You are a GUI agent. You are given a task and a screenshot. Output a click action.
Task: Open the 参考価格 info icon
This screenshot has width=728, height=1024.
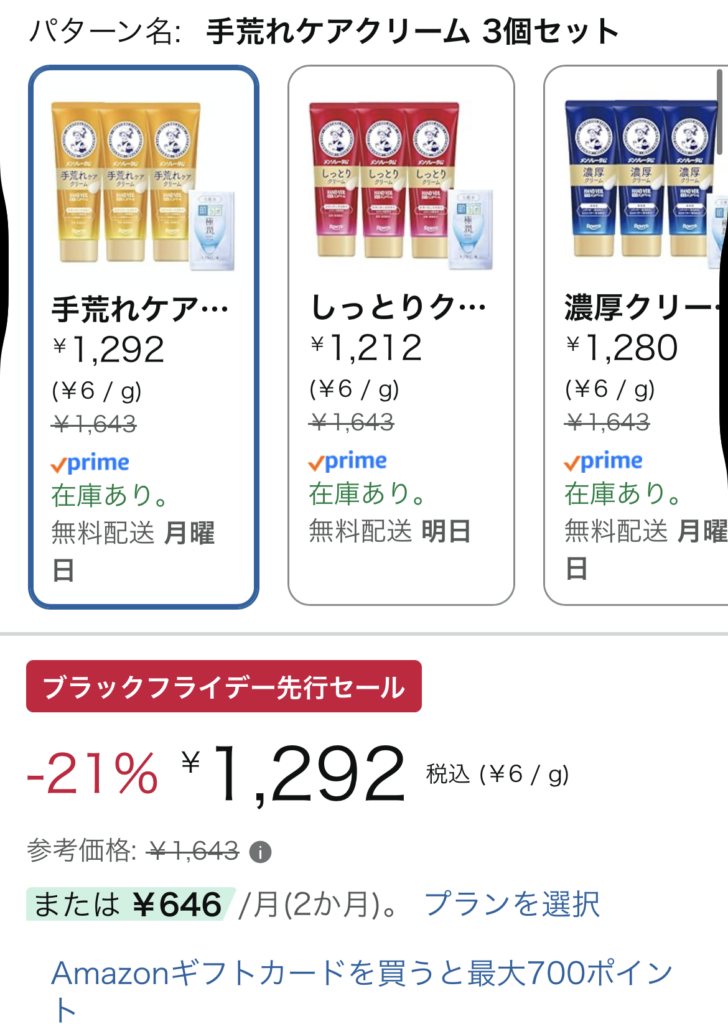(x=260, y=852)
